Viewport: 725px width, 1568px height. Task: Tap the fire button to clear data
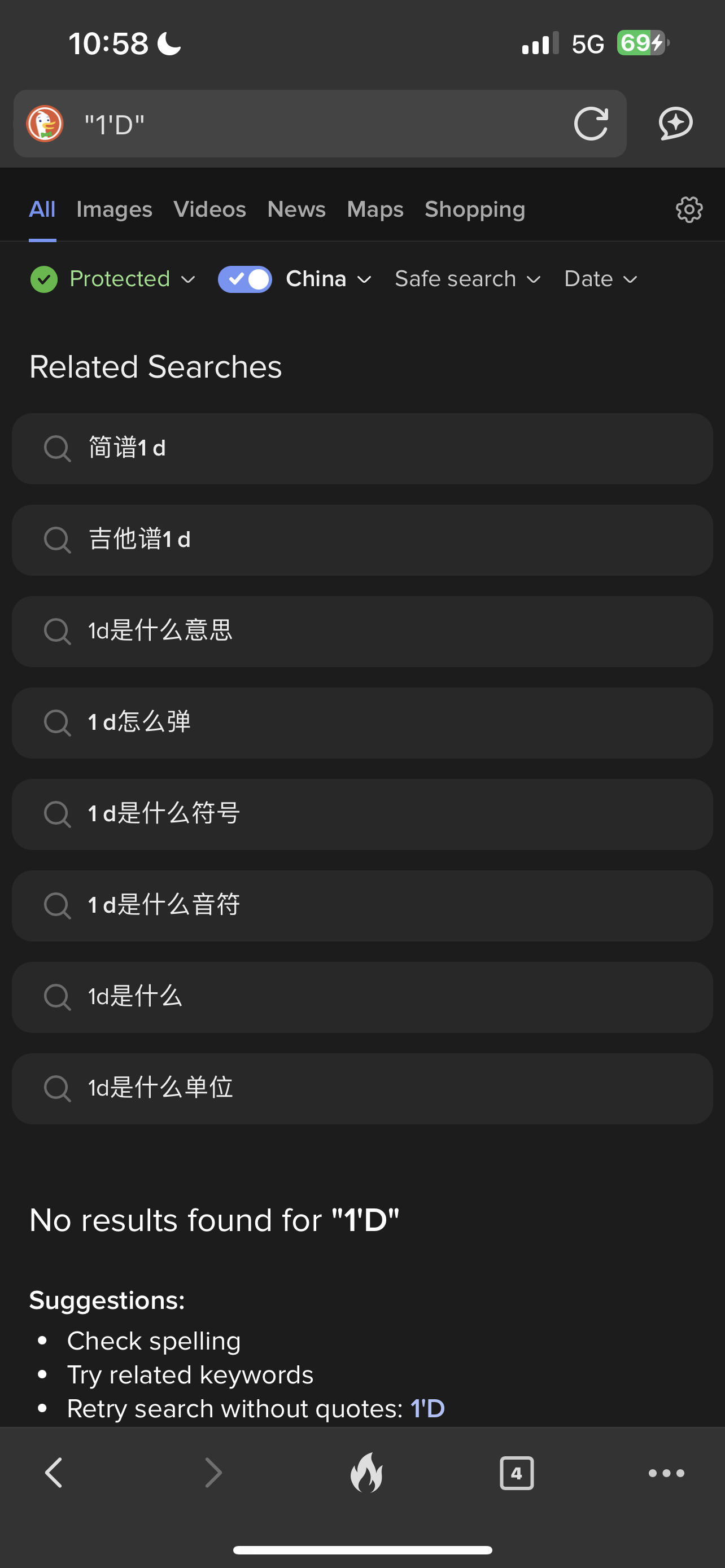(x=366, y=1473)
